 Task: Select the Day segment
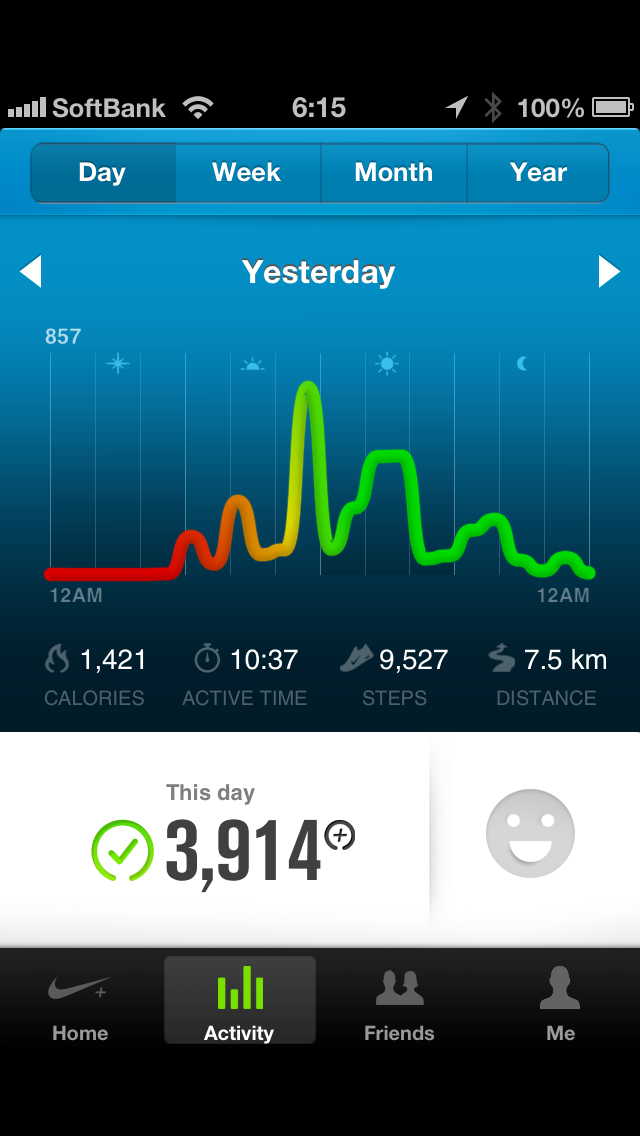point(103,173)
